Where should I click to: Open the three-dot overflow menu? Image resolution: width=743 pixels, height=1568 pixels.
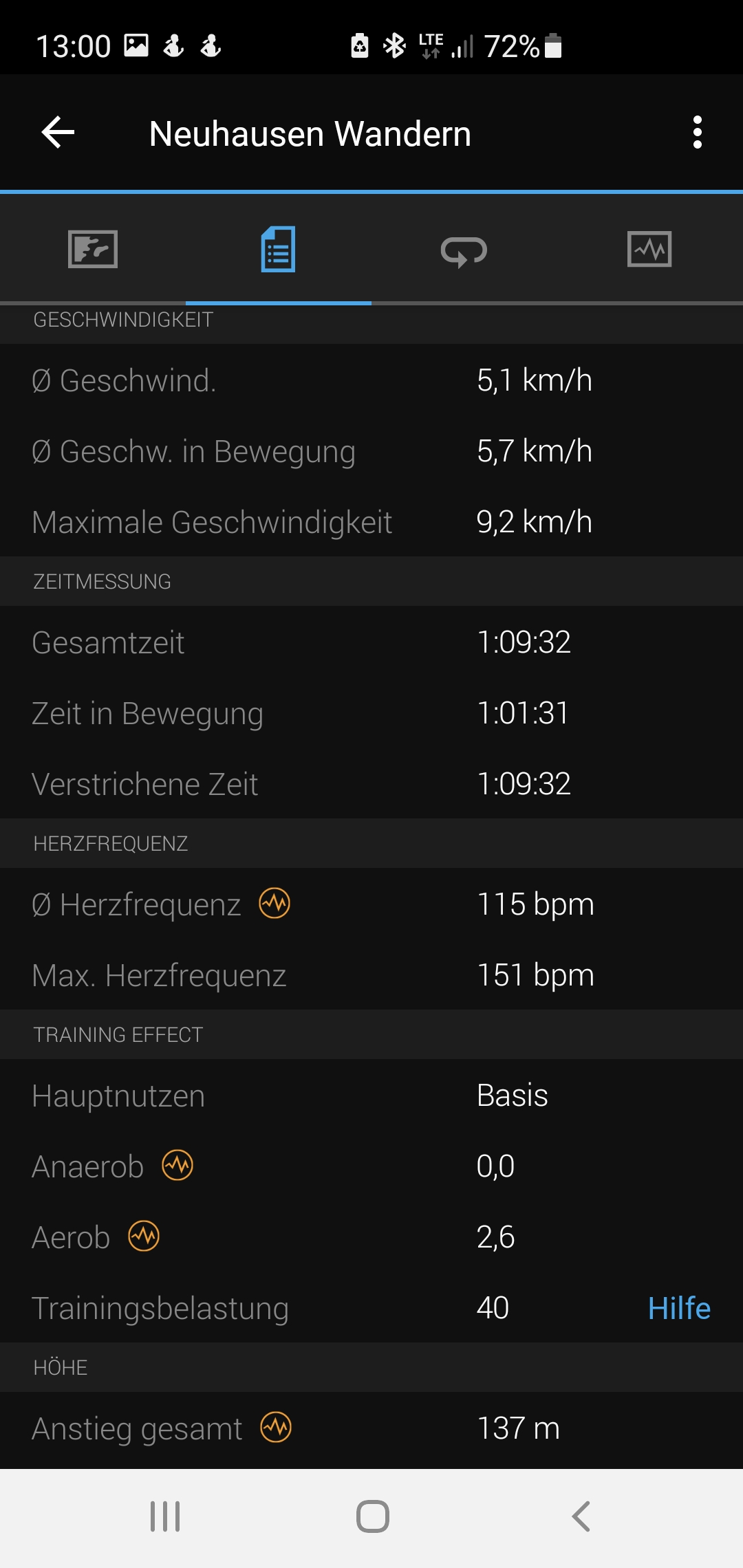(x=698, y=132)
